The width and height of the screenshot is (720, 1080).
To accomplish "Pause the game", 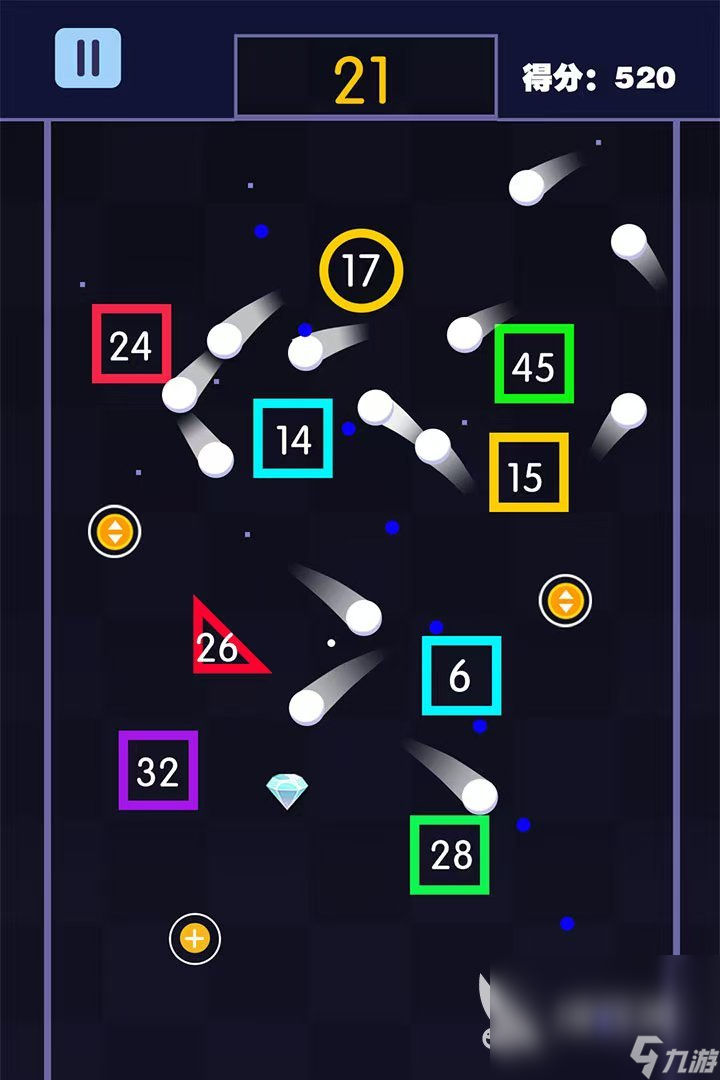I will (88, 58).
